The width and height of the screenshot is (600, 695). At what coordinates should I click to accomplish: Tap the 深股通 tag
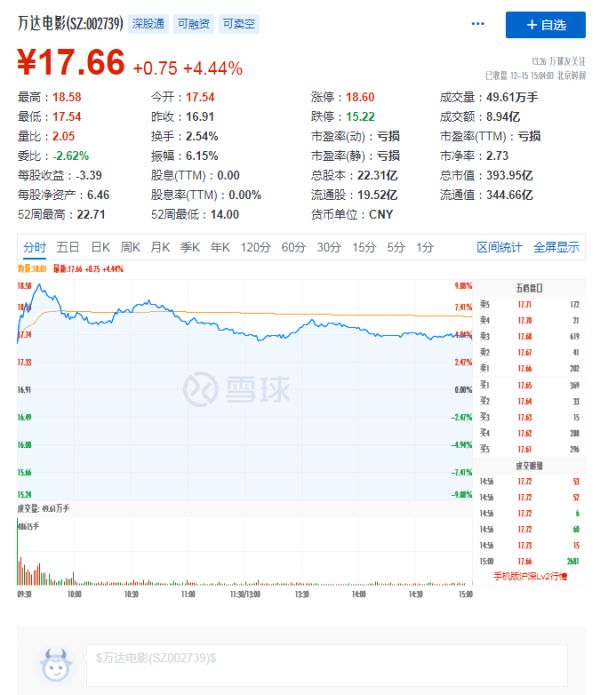coord(148,24)
